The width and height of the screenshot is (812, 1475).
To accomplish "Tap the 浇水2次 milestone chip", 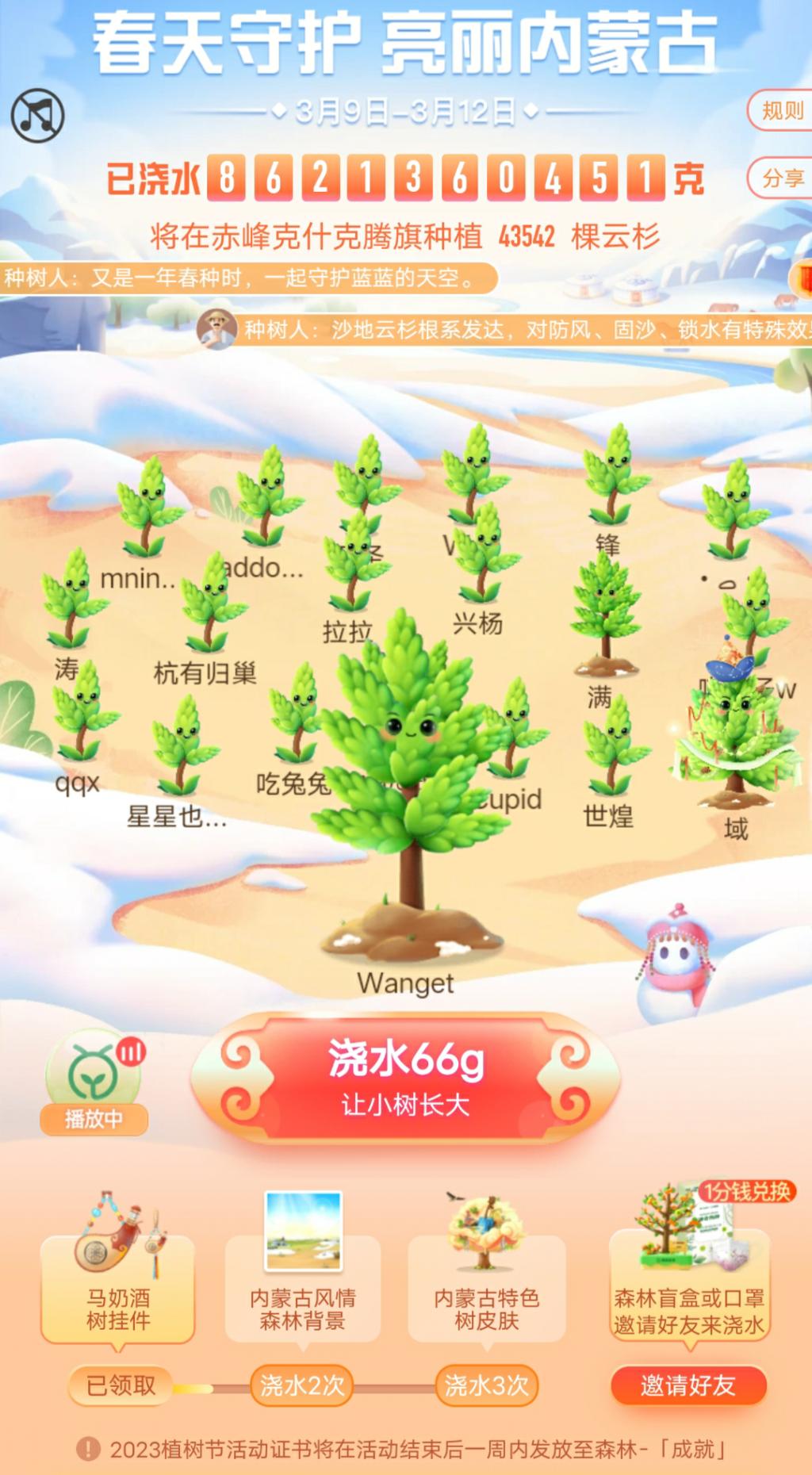I will pos(302,1385).
